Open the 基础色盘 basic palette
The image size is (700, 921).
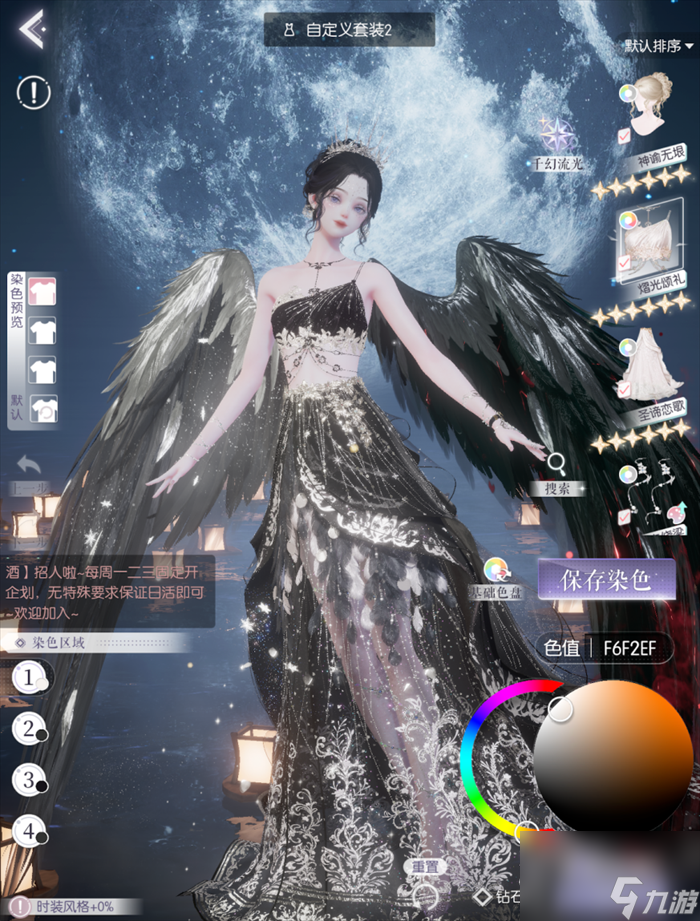(494, 571)
